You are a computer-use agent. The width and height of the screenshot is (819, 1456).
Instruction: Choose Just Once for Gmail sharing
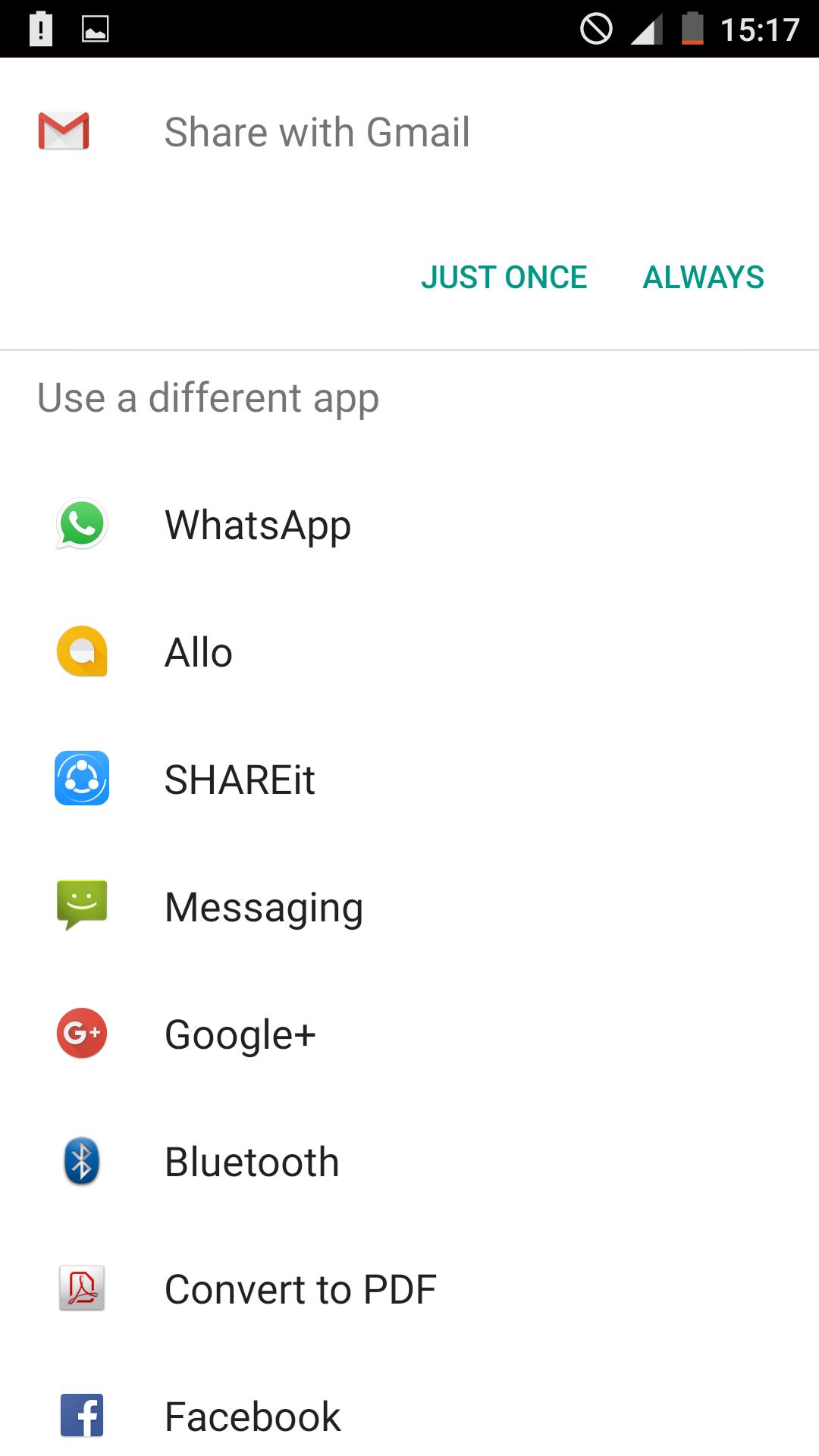point(504,278)
